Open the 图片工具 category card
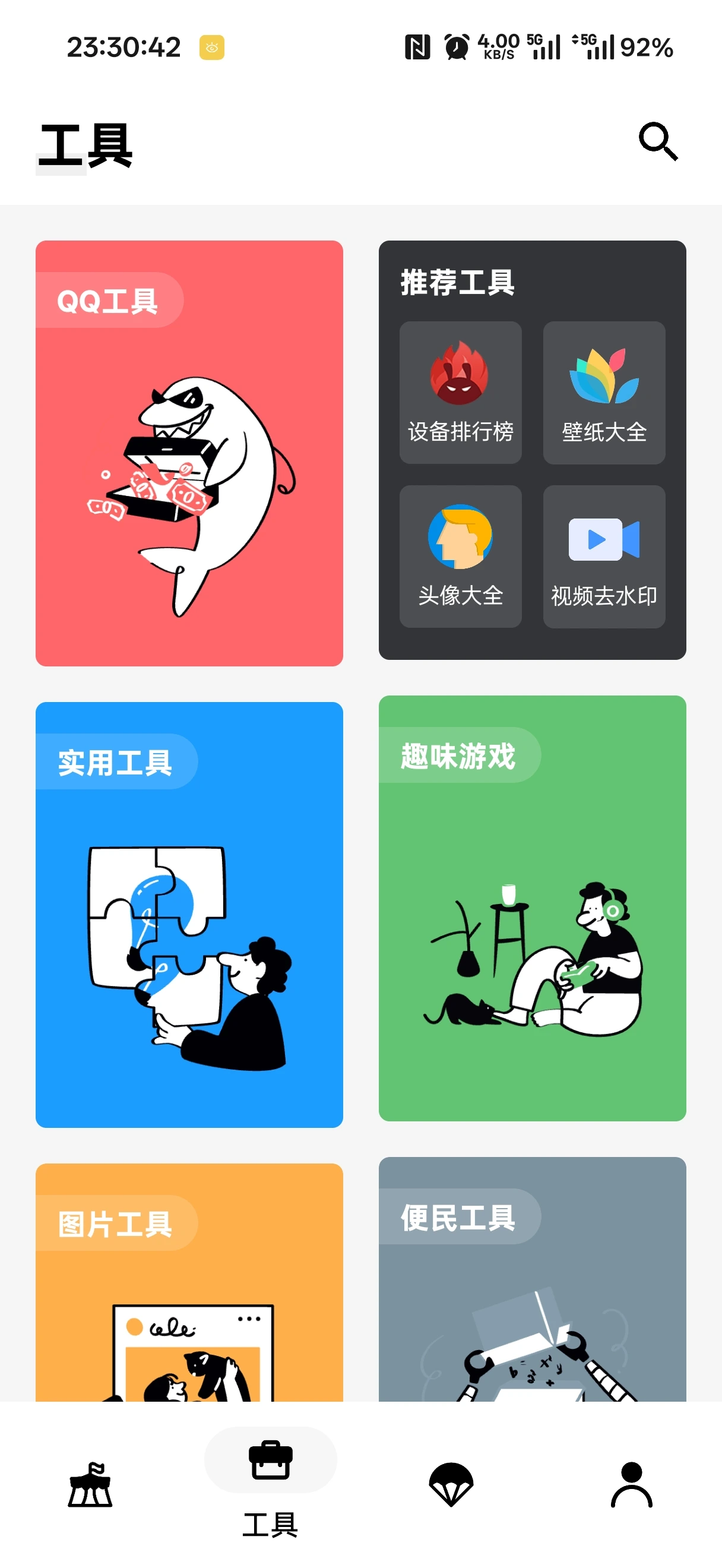This screenshot has height=1568, width=722. (x=189, y=1284)
